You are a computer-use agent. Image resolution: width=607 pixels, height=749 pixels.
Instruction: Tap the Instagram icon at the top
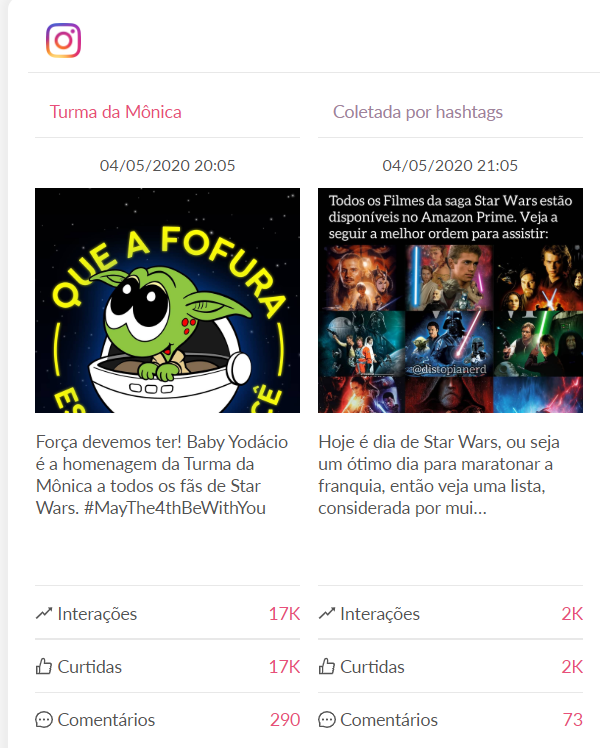click(x=63, y=41)
